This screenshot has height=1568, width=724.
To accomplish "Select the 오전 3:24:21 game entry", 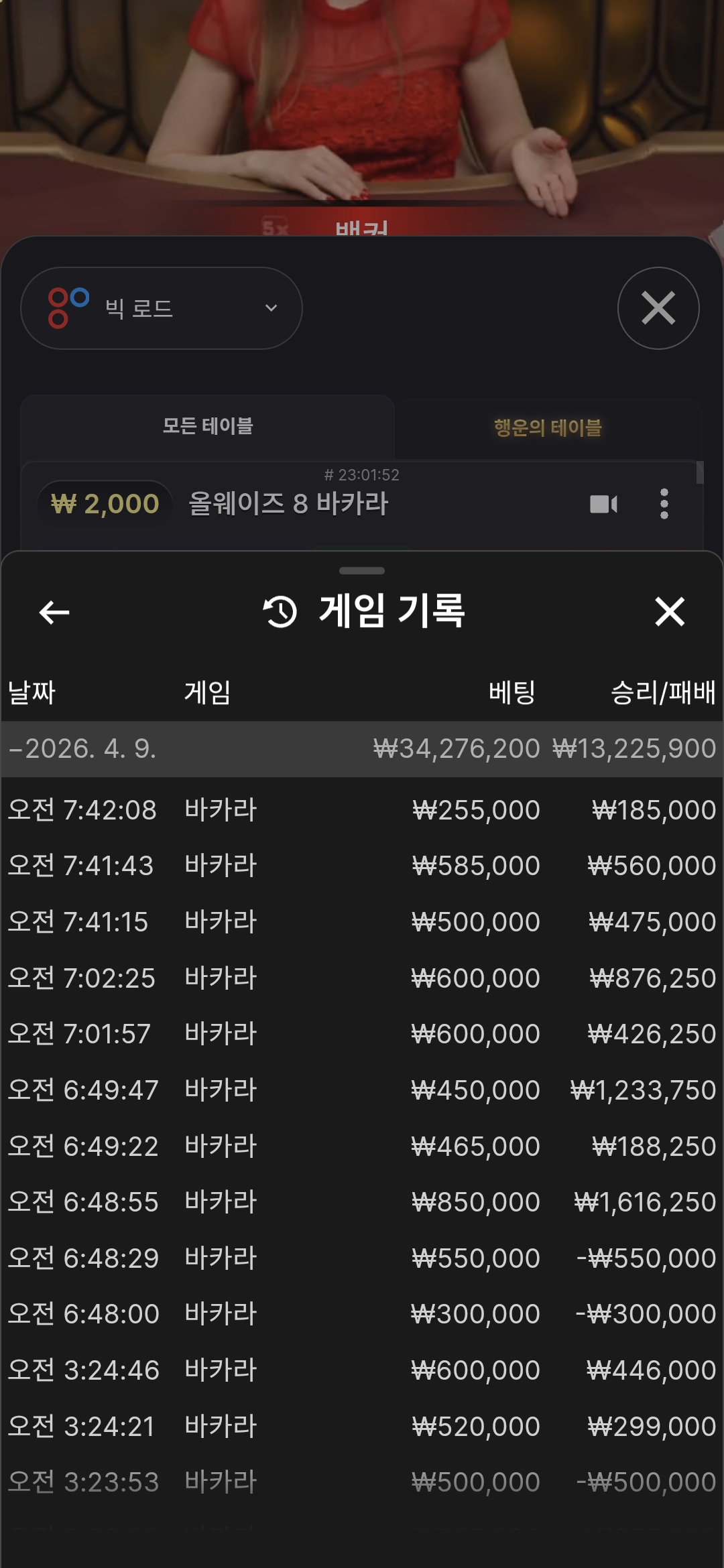I will [x=362, y=1427].
